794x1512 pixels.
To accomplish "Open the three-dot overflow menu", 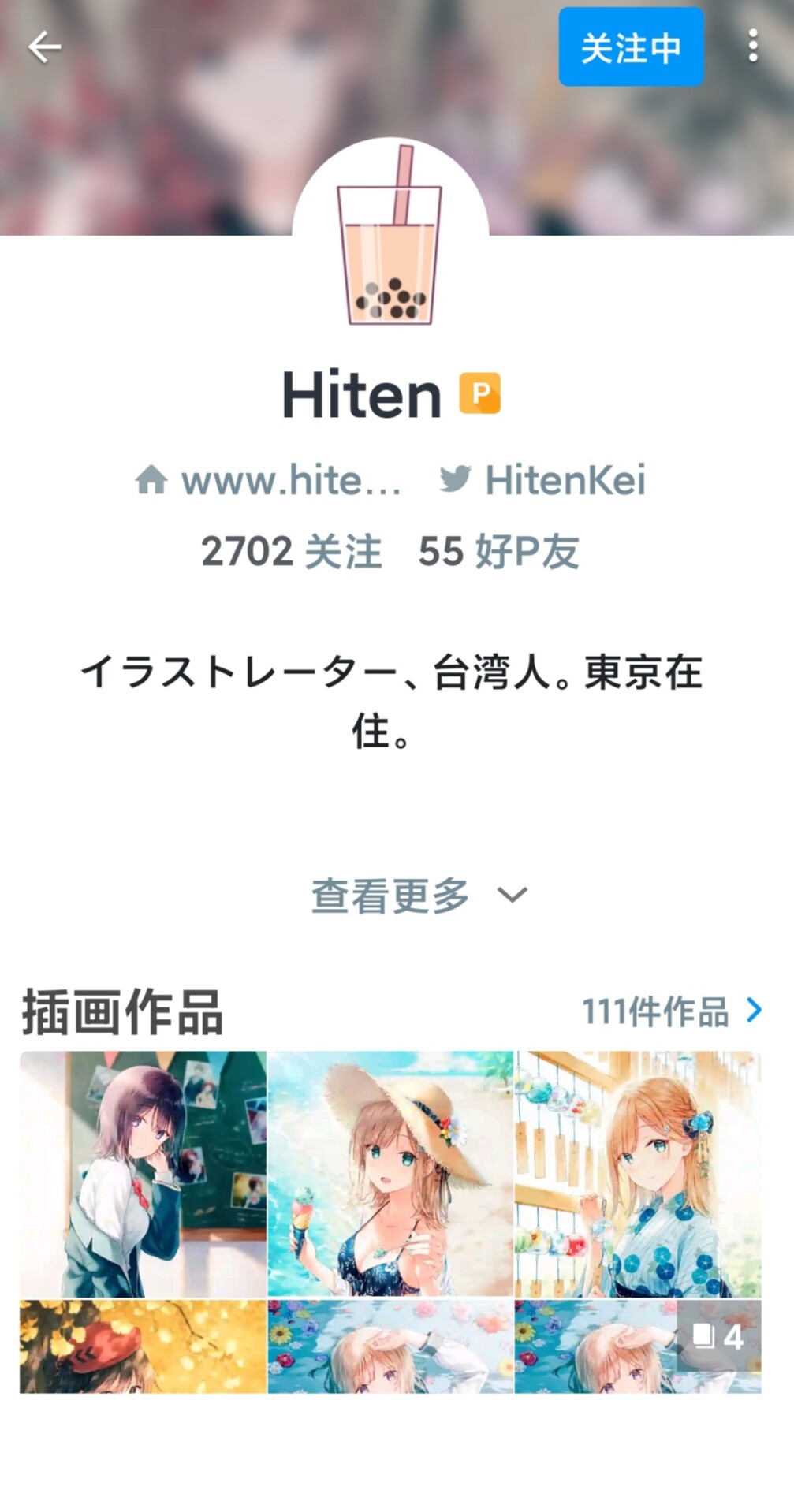I will [x=753, y=47].
